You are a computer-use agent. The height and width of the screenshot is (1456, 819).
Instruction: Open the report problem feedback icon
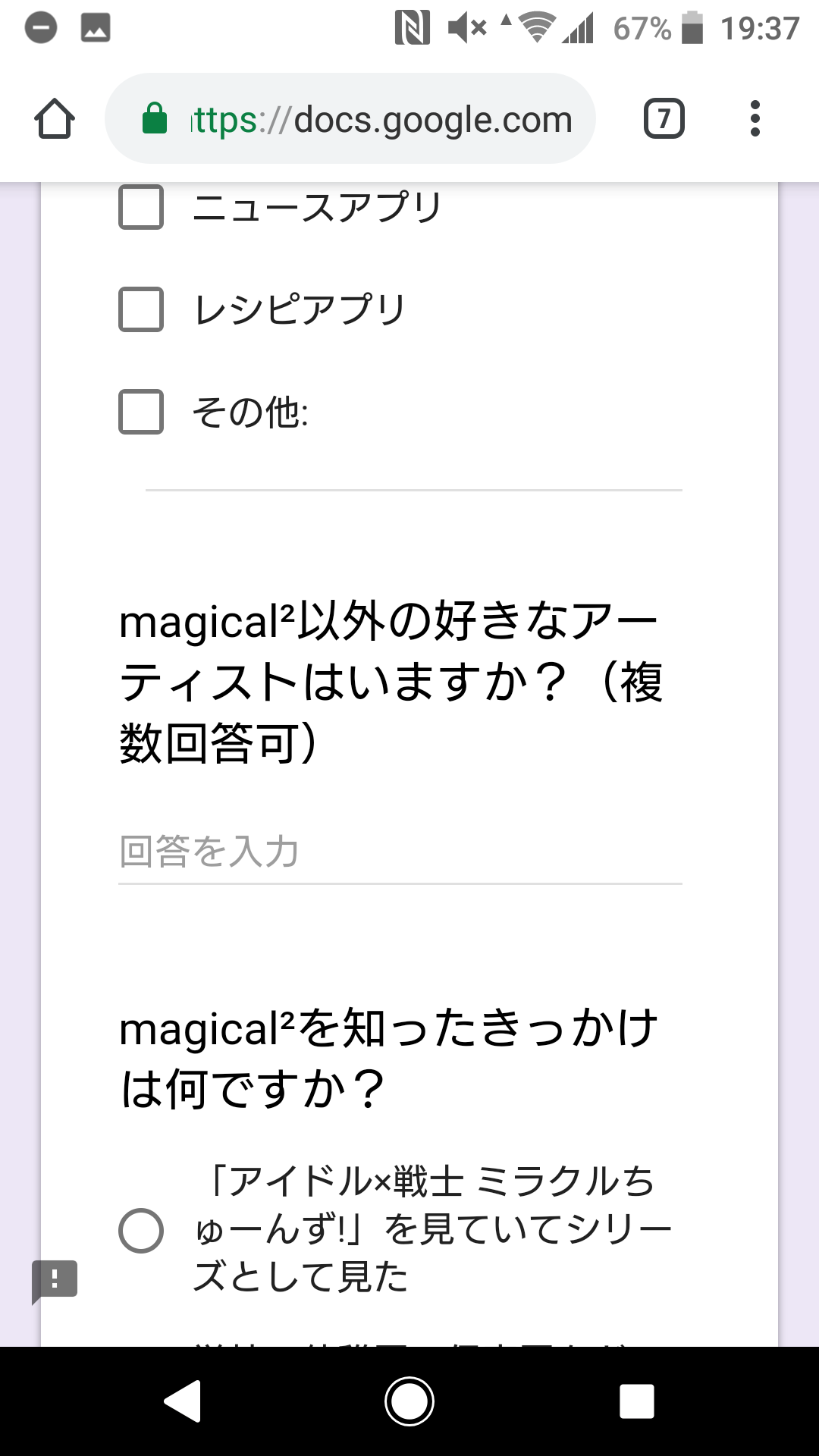point(55,1281)
